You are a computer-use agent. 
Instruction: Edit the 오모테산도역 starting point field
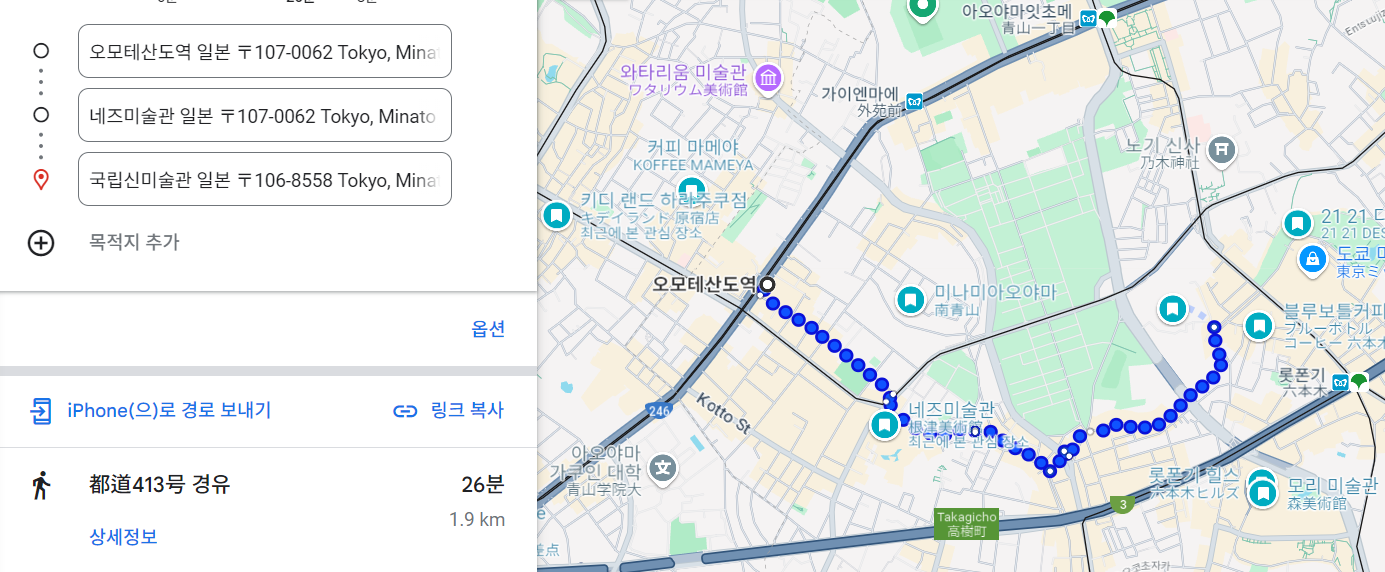coord(264,51)
